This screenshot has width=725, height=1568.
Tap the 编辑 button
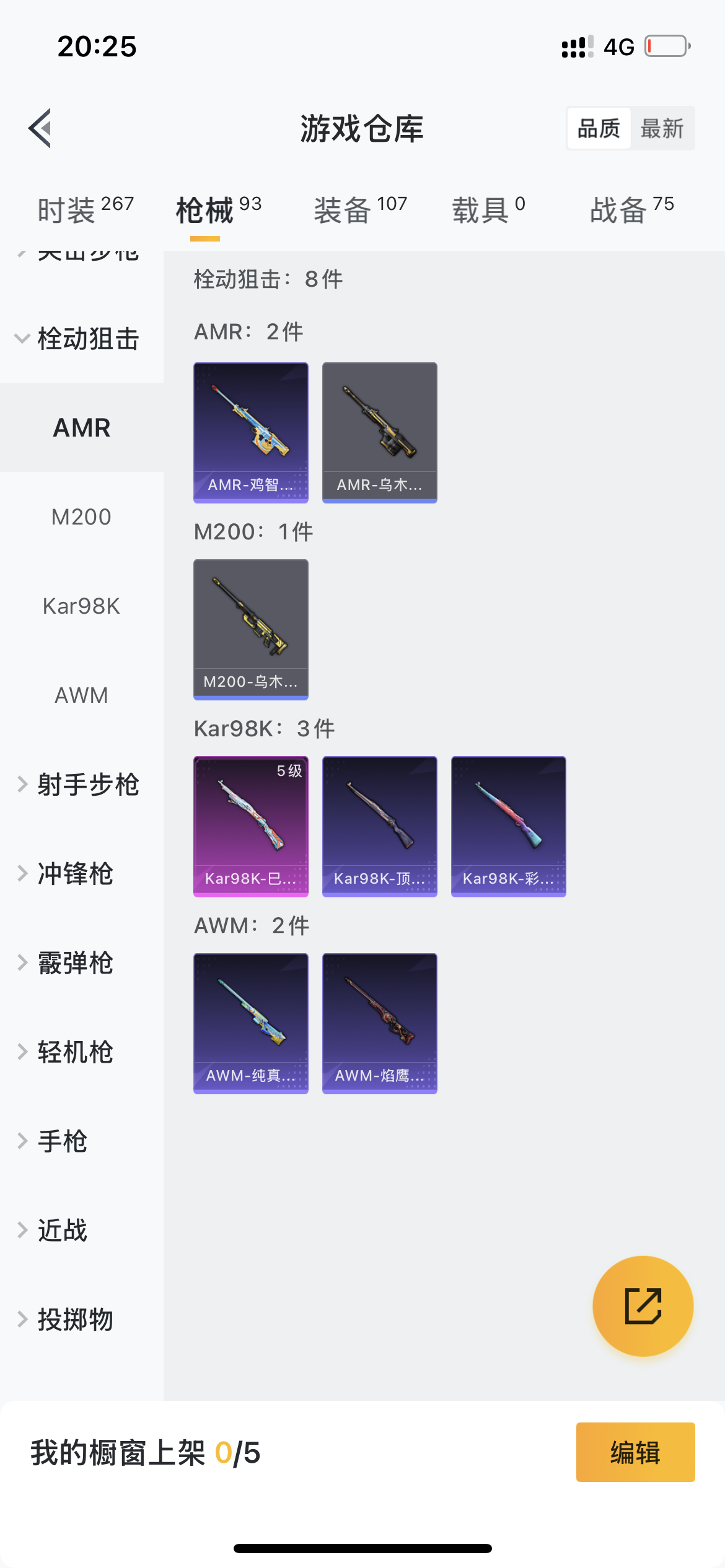pos(635,1452)
